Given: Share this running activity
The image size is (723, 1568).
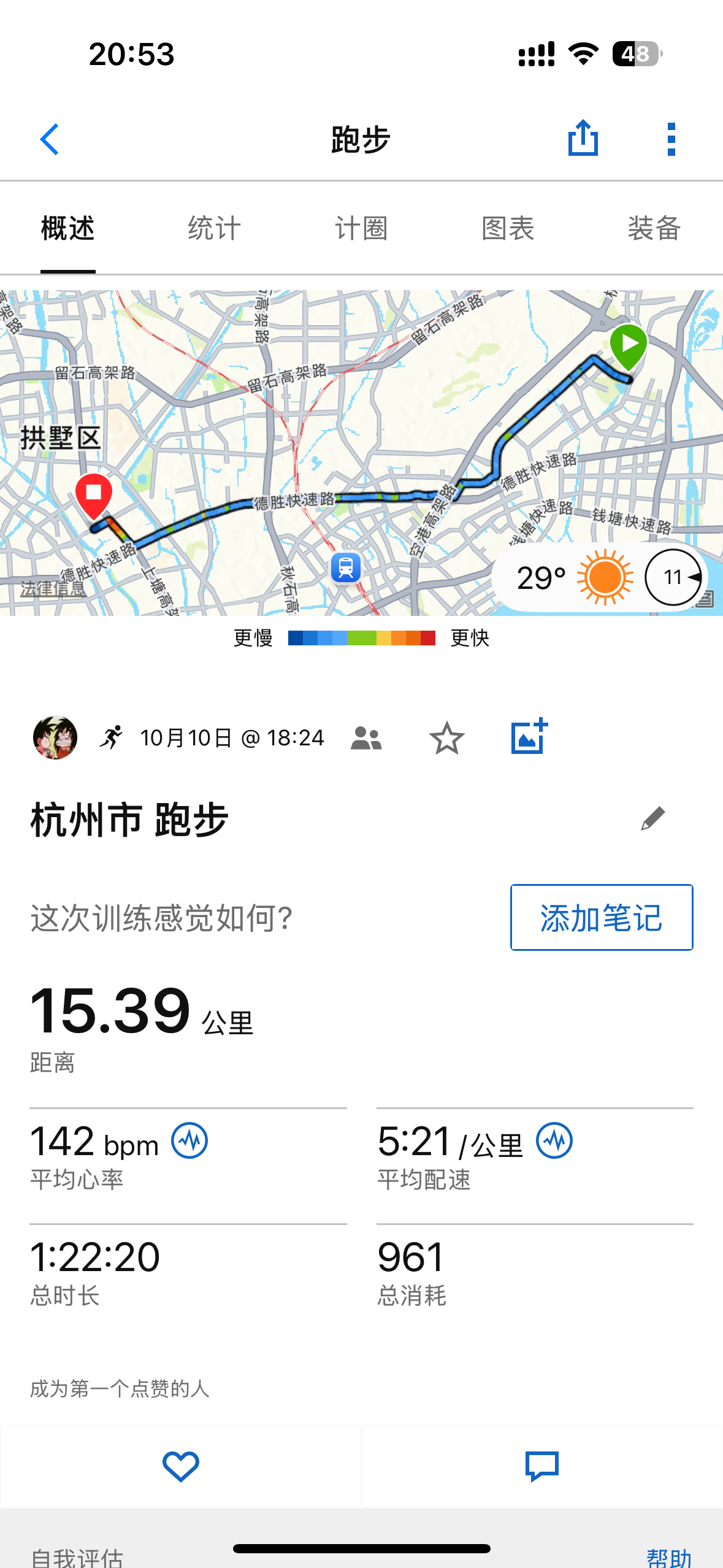Looking at the screenshot, I should (x=583, y=138).
